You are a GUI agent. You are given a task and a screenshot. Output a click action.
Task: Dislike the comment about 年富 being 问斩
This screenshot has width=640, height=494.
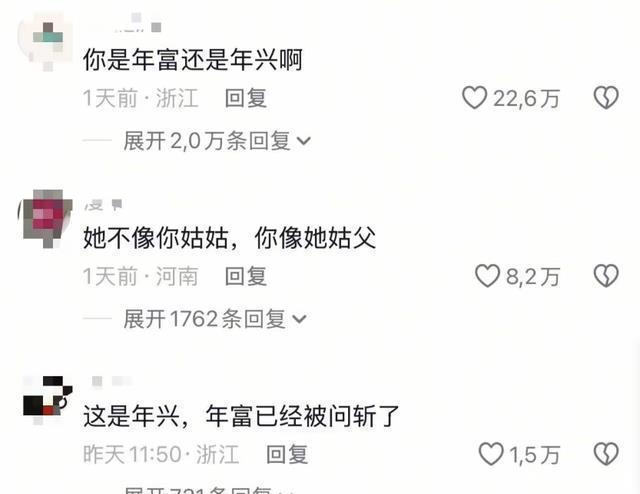[x=606, y=454]
